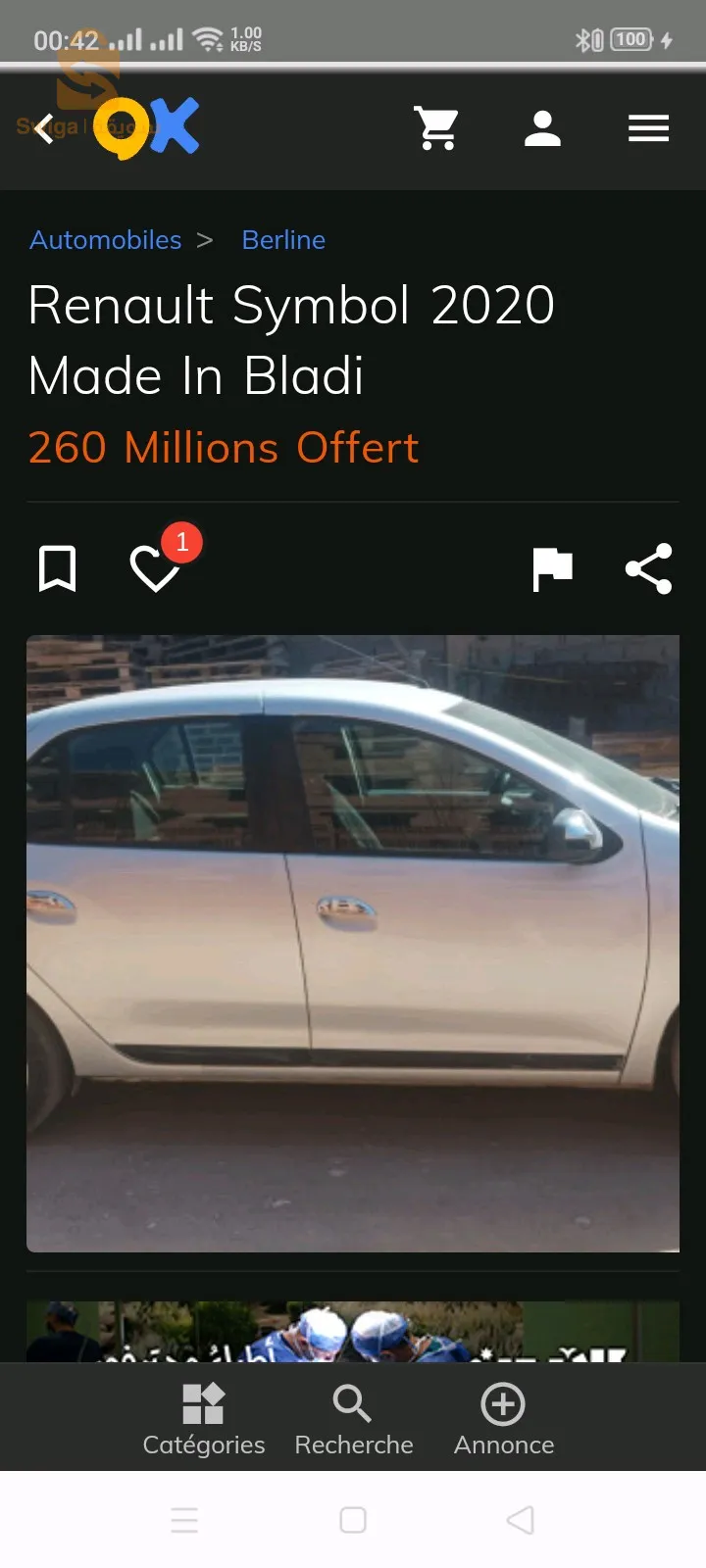Open the Automobiles breadcrumb link
This screenshot has height=1568, width=706.
click(106, 240)
